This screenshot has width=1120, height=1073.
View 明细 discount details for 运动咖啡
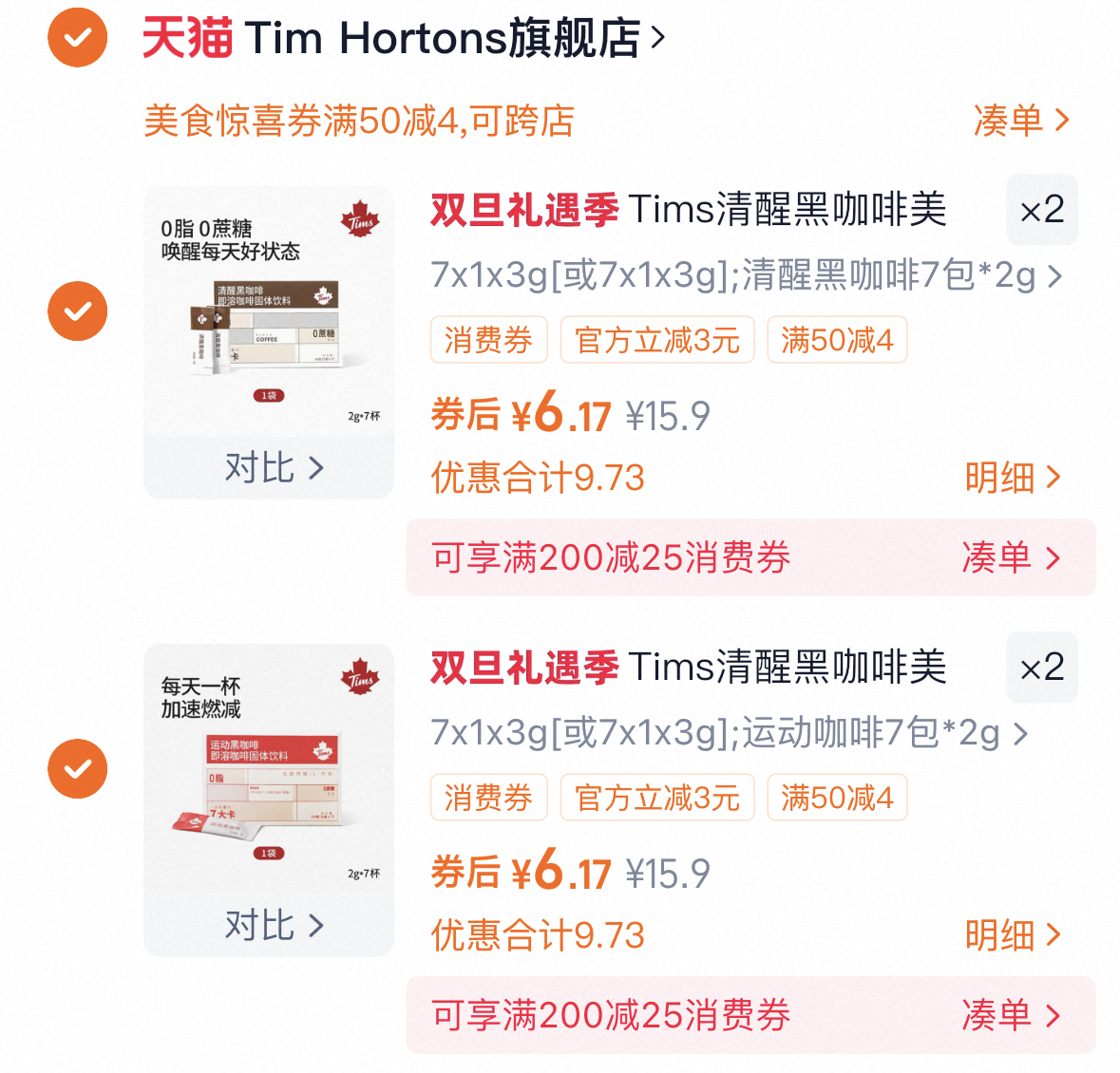(1012, 935)
